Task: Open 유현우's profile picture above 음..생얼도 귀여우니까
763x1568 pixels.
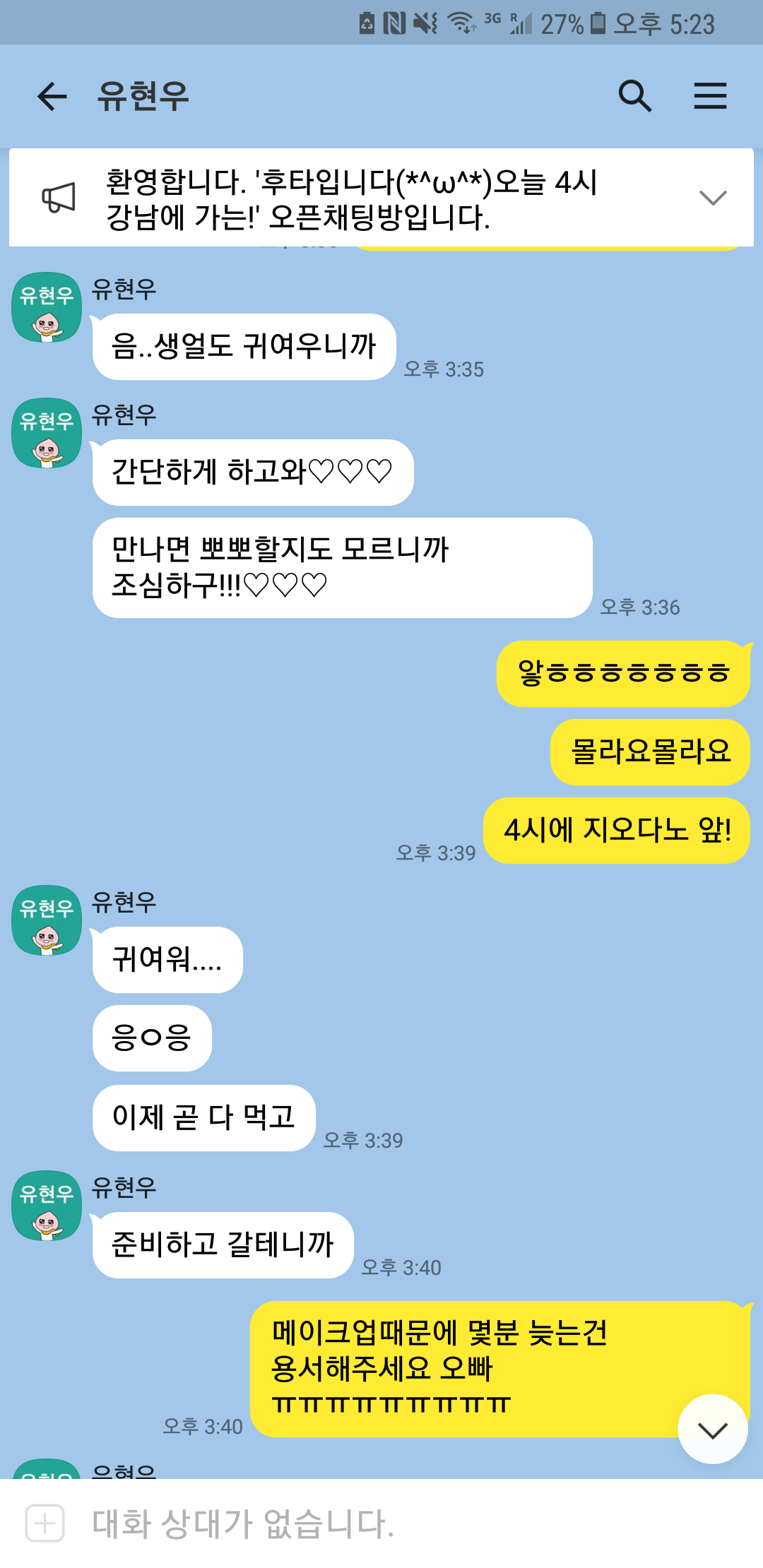Action: [x=47, y=307]
